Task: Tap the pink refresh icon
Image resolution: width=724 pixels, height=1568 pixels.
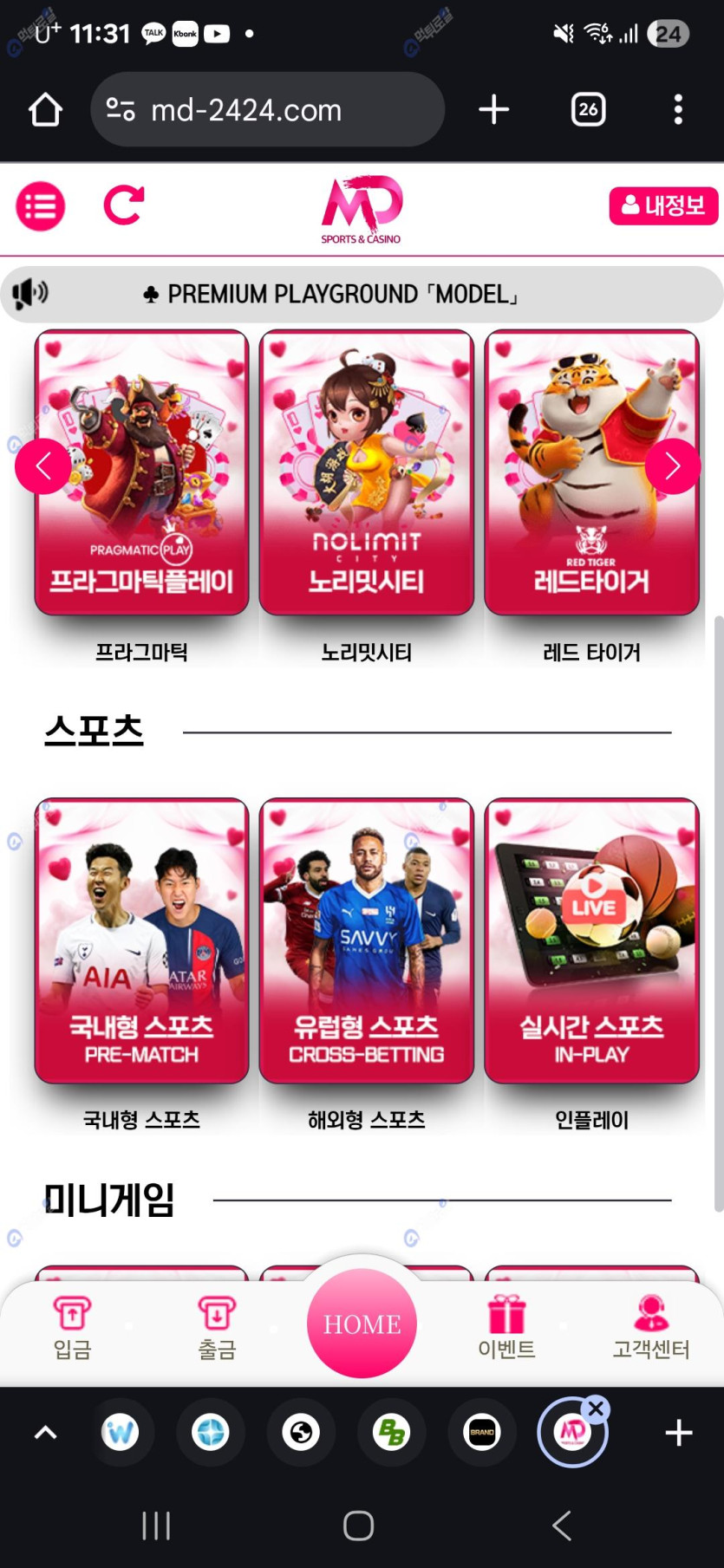Action: pyautogui.click(x=123, y=206)
